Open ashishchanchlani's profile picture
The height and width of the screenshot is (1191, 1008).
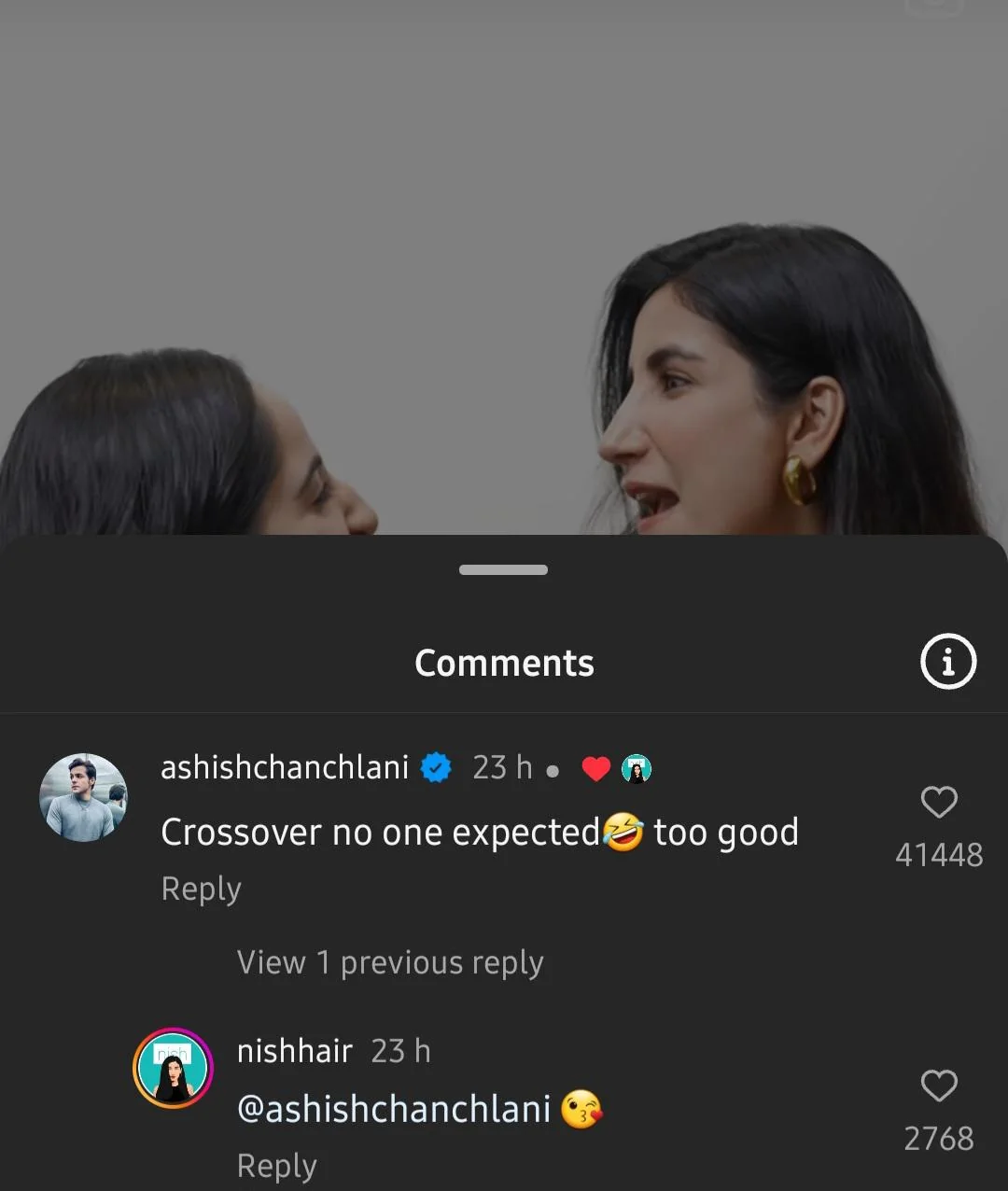(x=83, y=797)
